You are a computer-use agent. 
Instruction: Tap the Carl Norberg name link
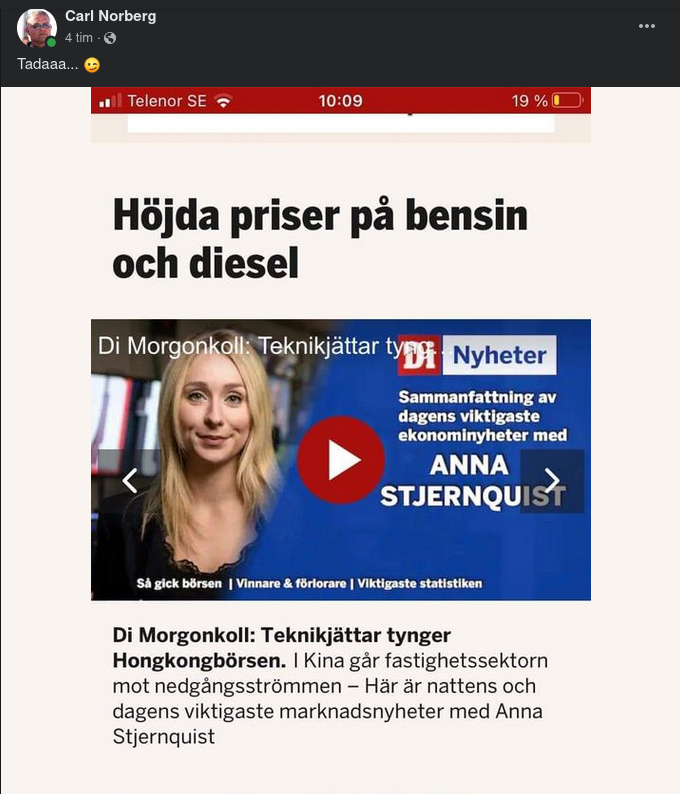pyautogui.click(x=110, y=16)
